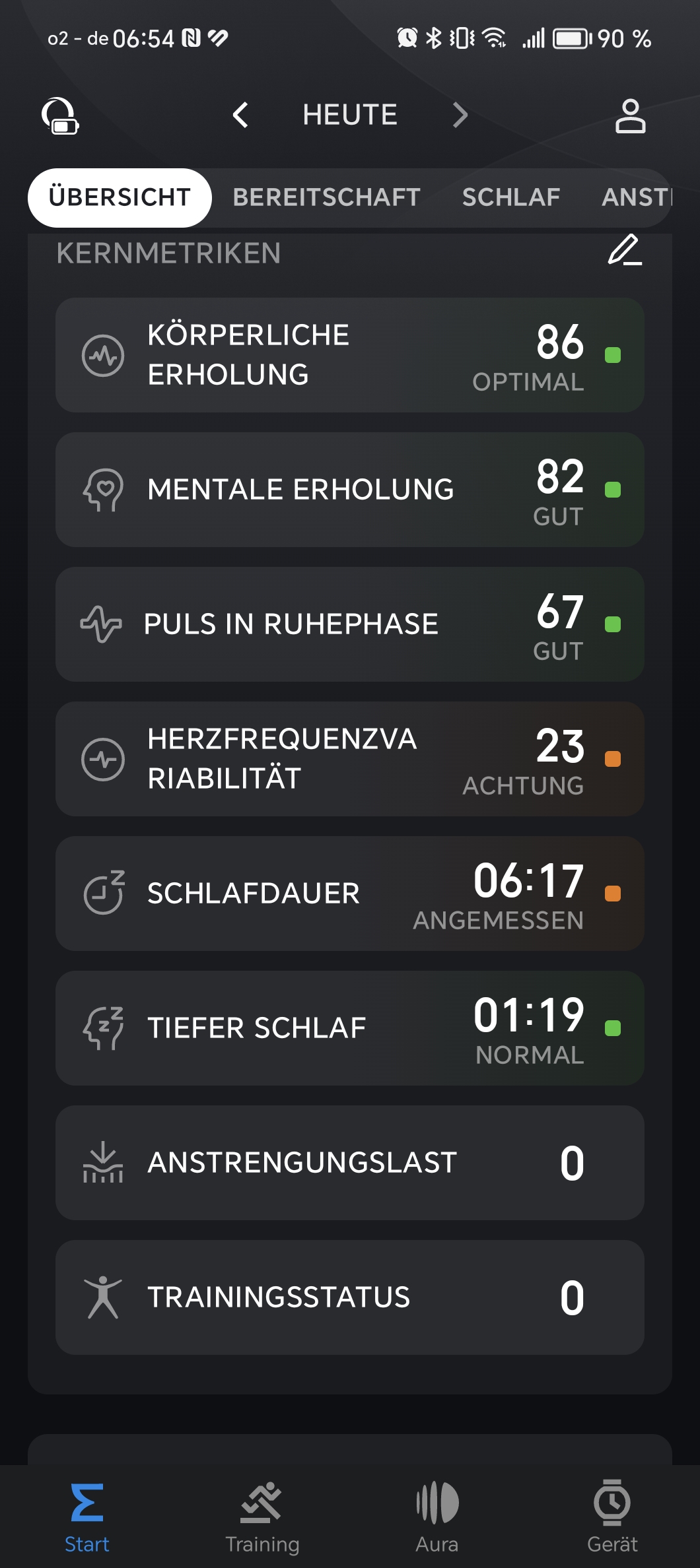700x1568 pixels.
Task: View Puls in Ruhephase details
Action: [x=349, y=624]
